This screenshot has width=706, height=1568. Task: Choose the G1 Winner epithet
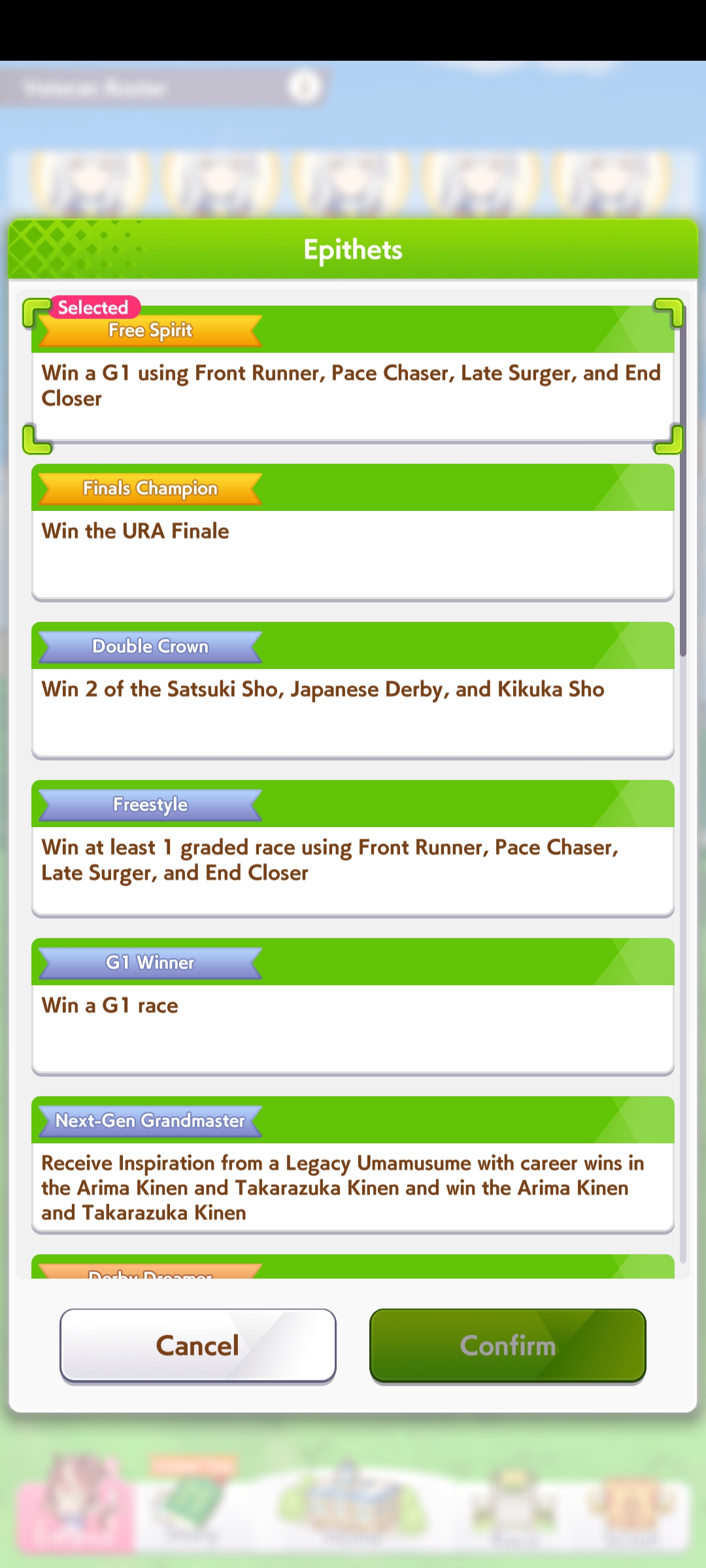click(x=353, y=1007)
